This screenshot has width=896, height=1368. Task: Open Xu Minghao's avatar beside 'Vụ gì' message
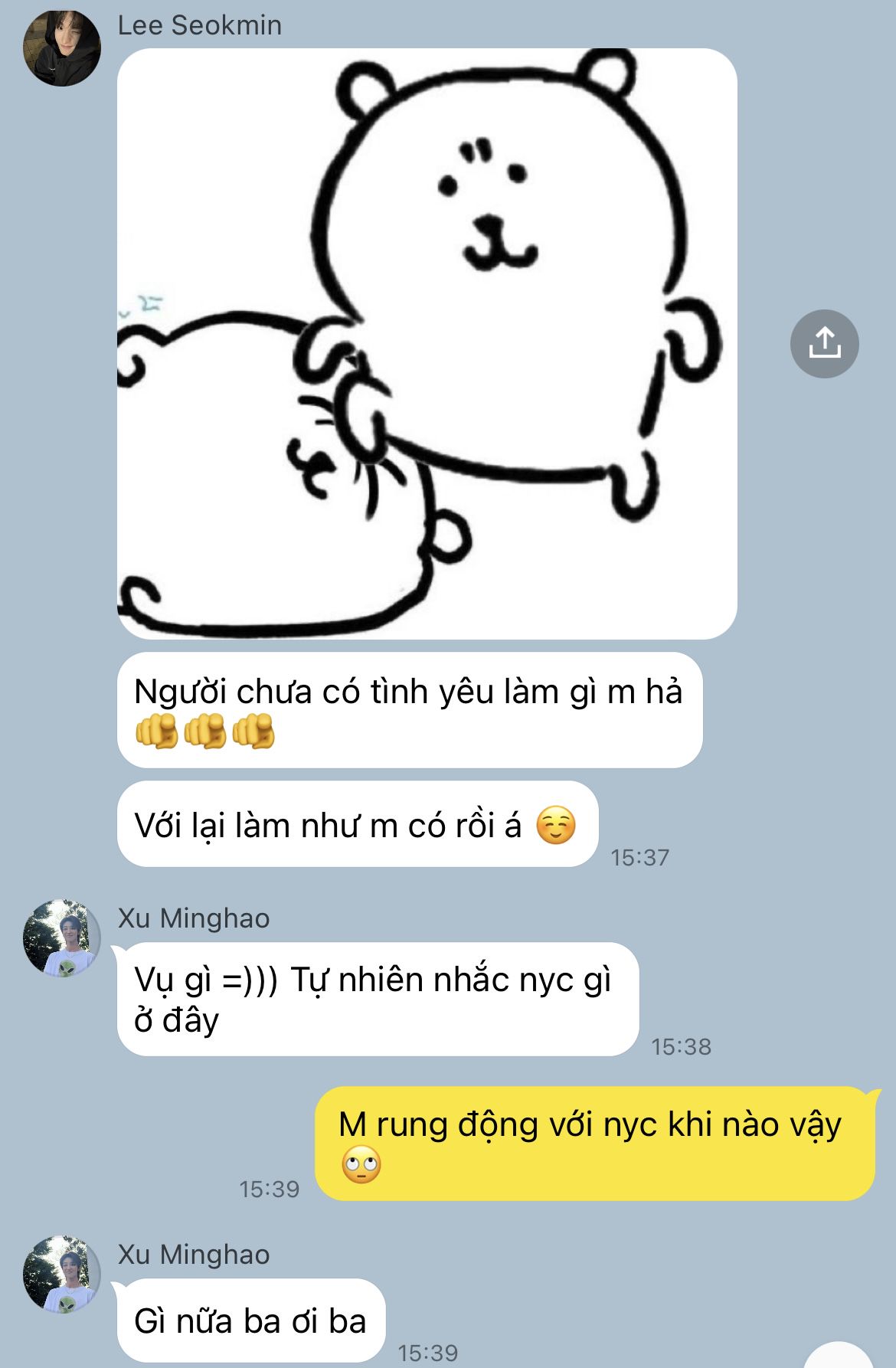point(62,938)
